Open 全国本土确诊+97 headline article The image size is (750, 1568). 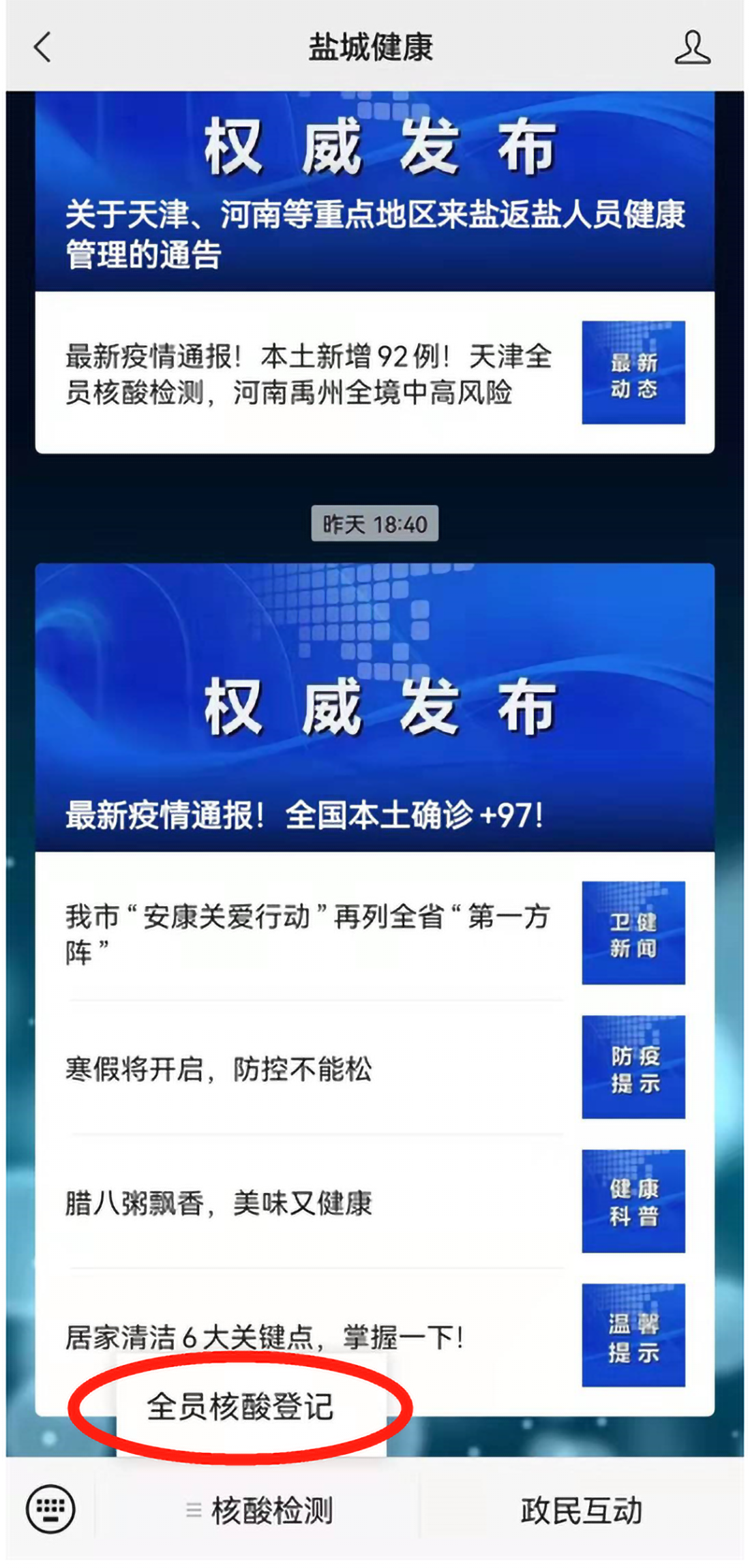(x=374, y=709)
